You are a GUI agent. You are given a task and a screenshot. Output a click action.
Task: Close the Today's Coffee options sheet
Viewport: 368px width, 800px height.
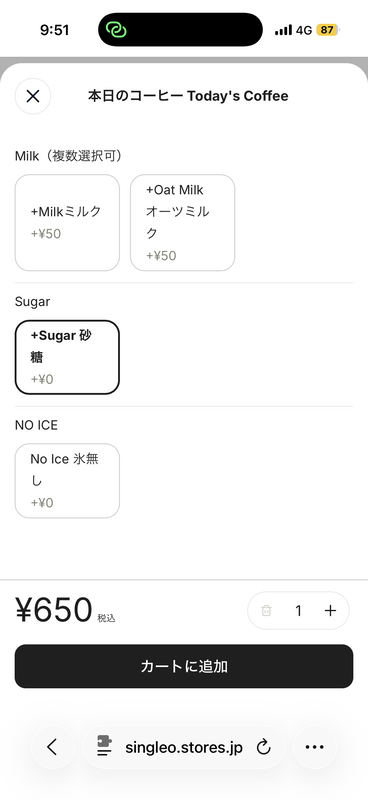(33, 96)
